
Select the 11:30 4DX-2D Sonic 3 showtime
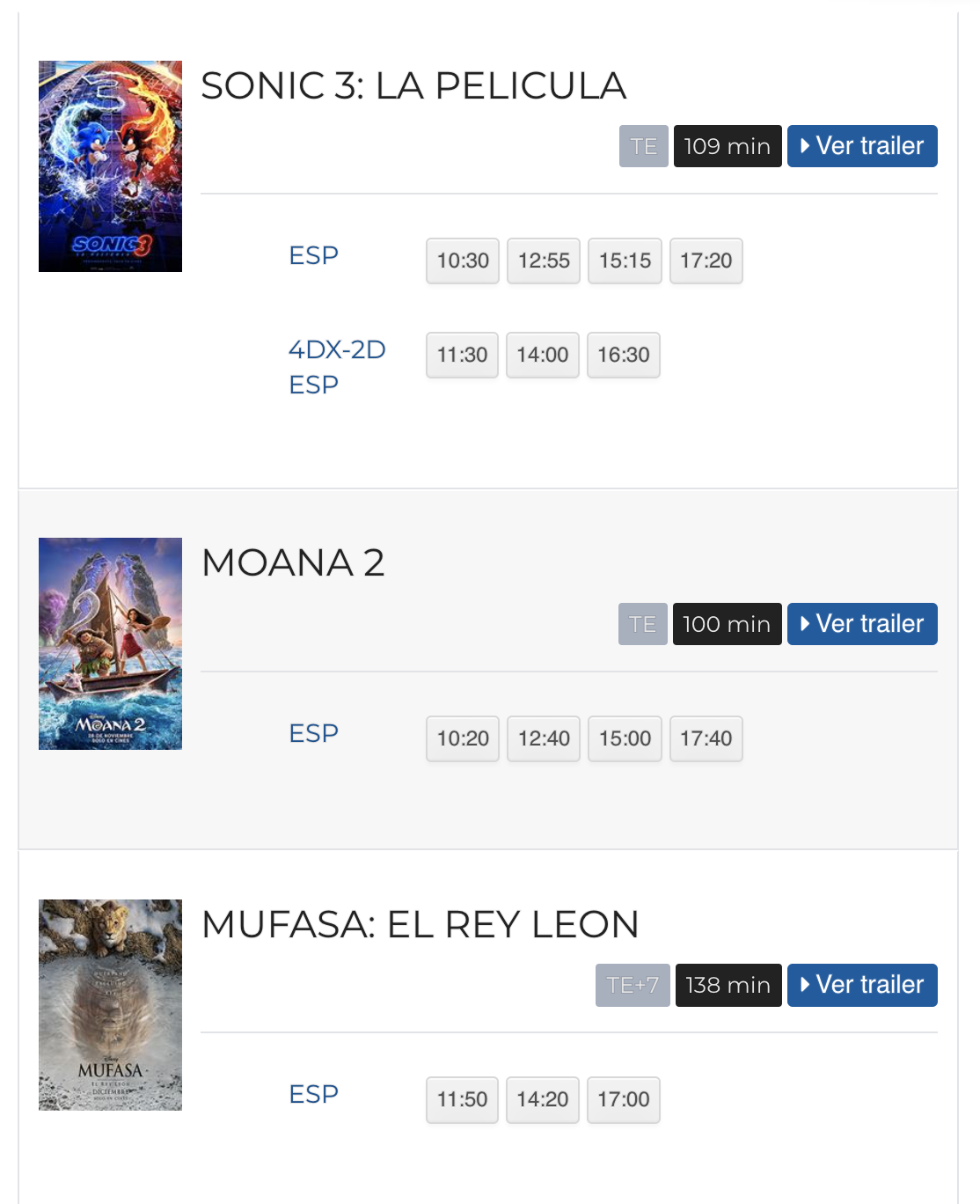(x=462, y=355)
